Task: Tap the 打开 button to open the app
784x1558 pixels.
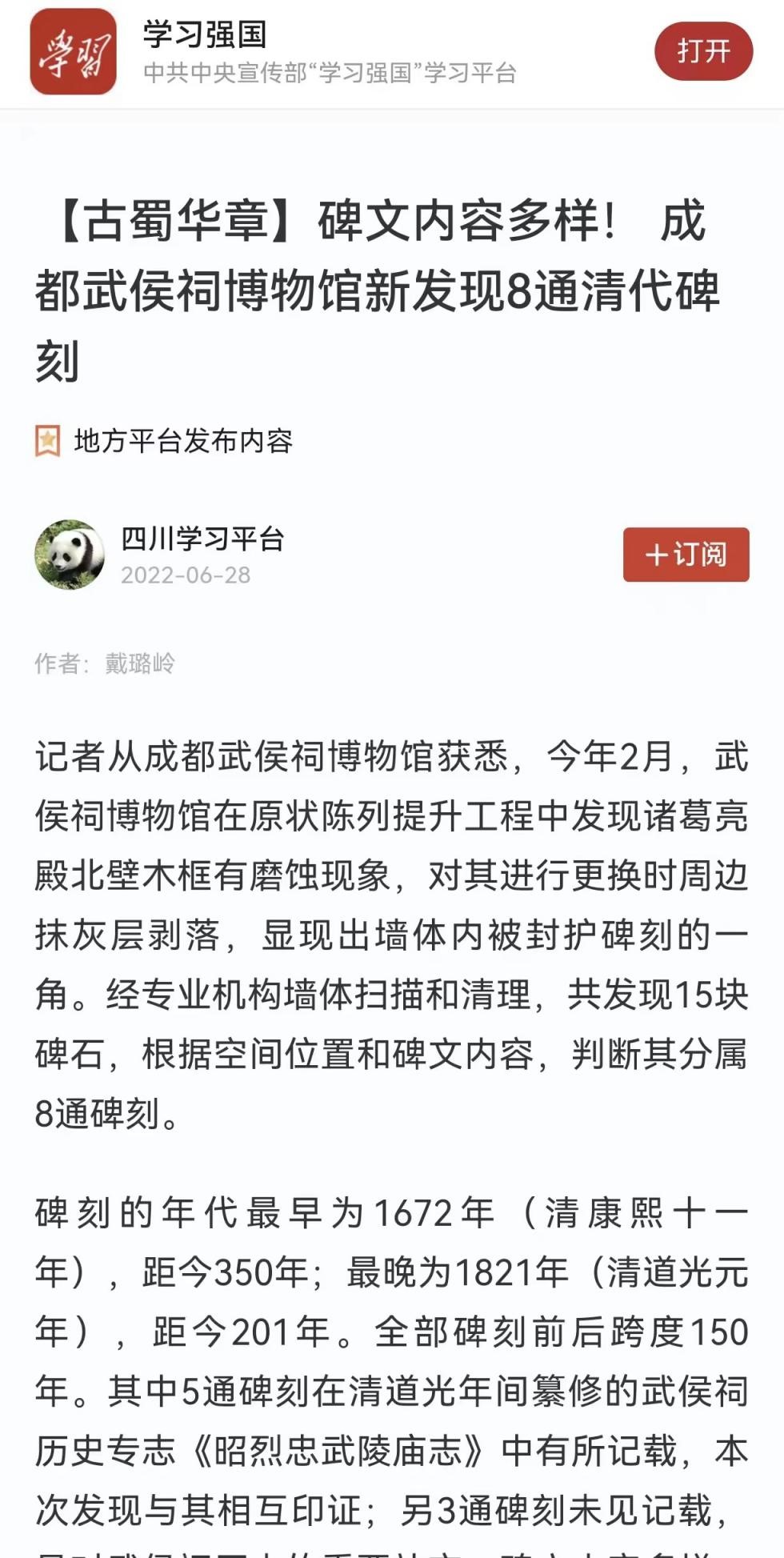Action: [x=702, y=51]
